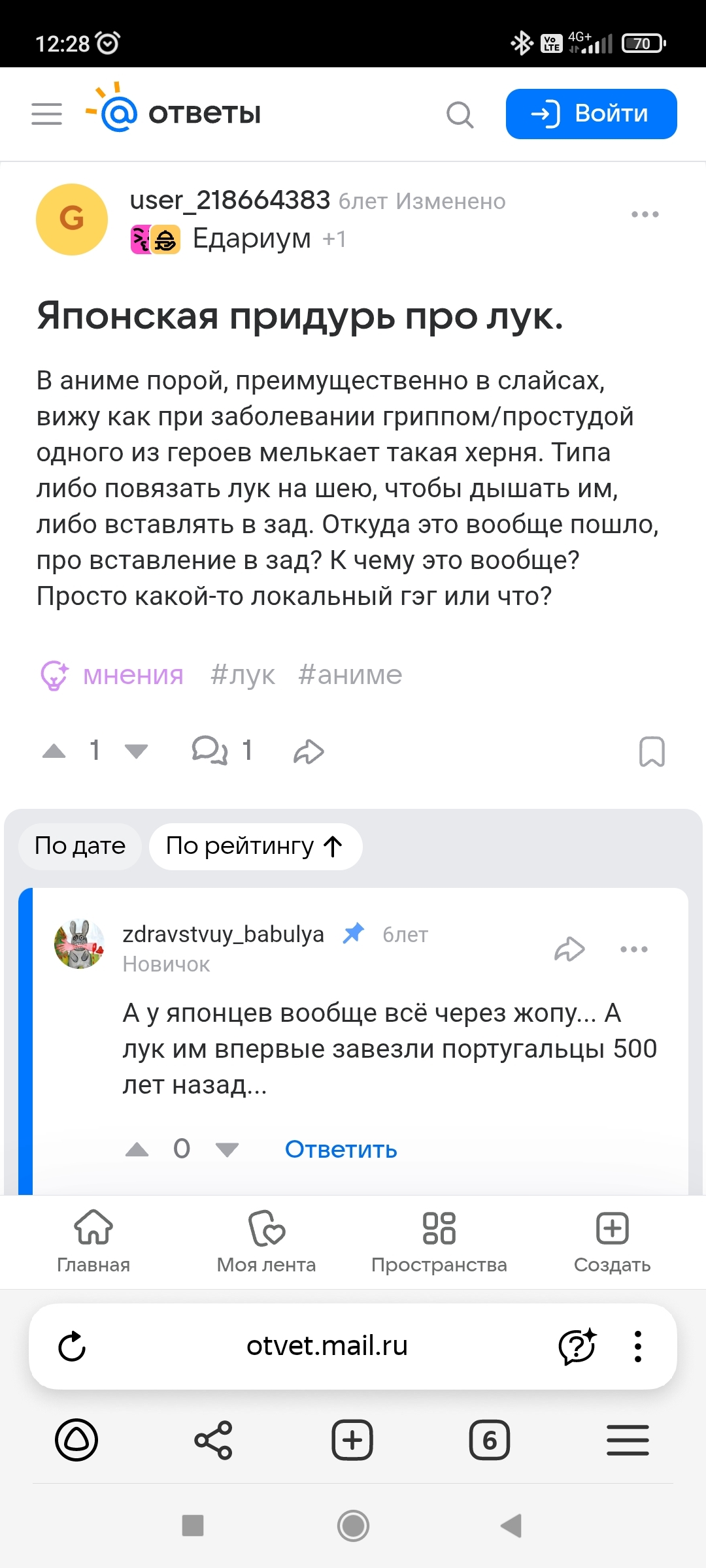The image size is (706, 1568).
Task: Open the question's comments
Action: [x=210, y=751]
